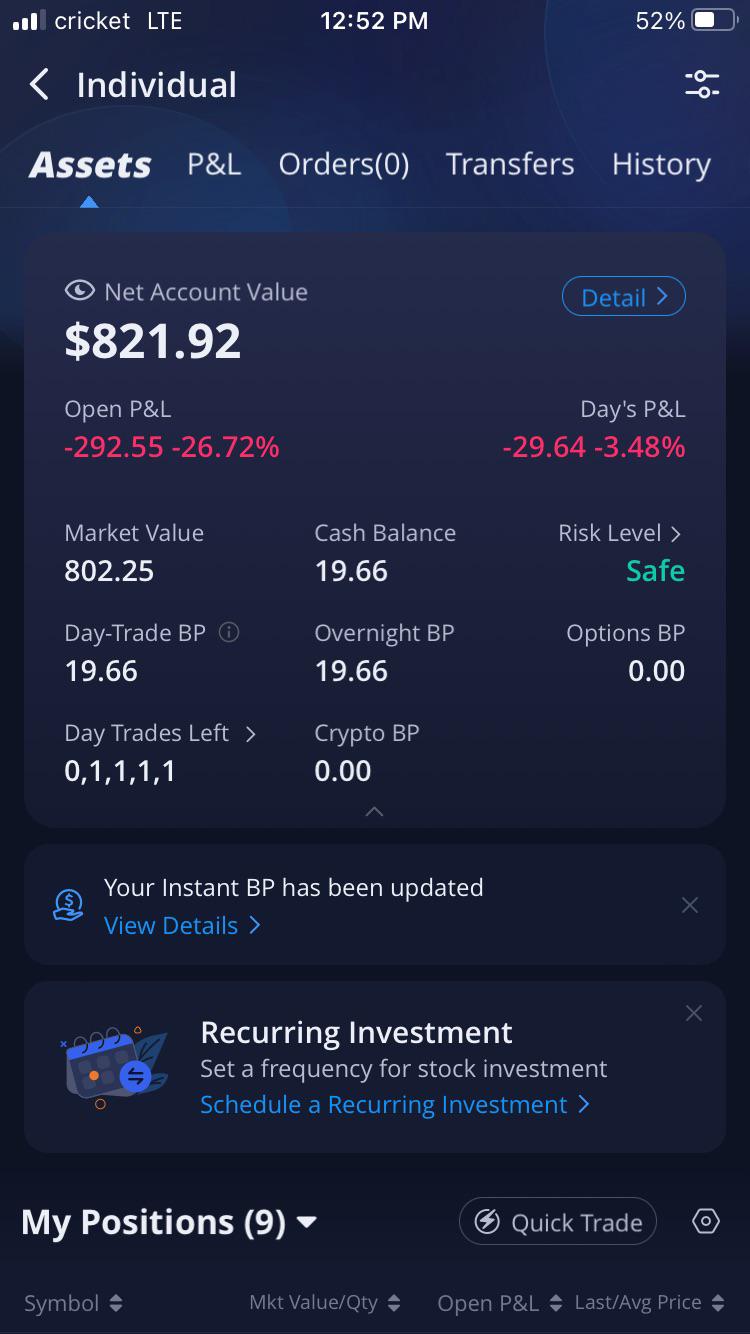View the Risk Level details
The width and height of the screenshot is (750, 1334).
point(620,533)
